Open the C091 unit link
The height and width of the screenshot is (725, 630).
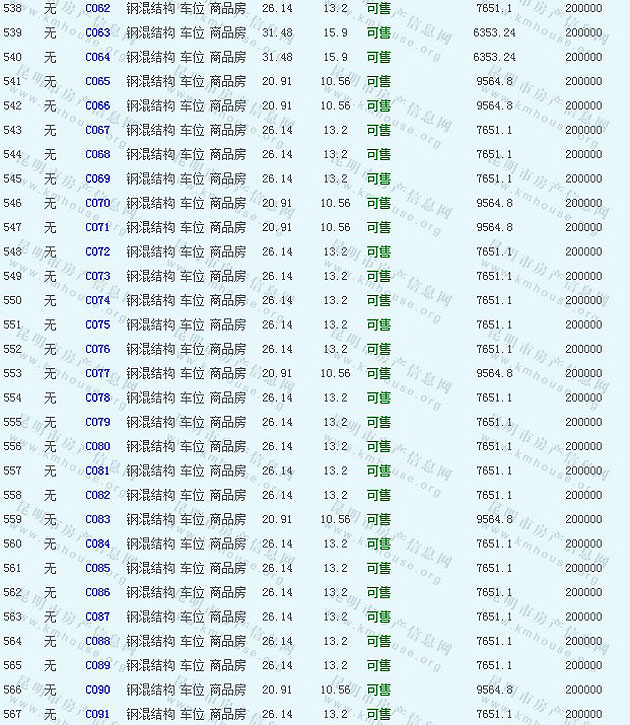point(98,714)
